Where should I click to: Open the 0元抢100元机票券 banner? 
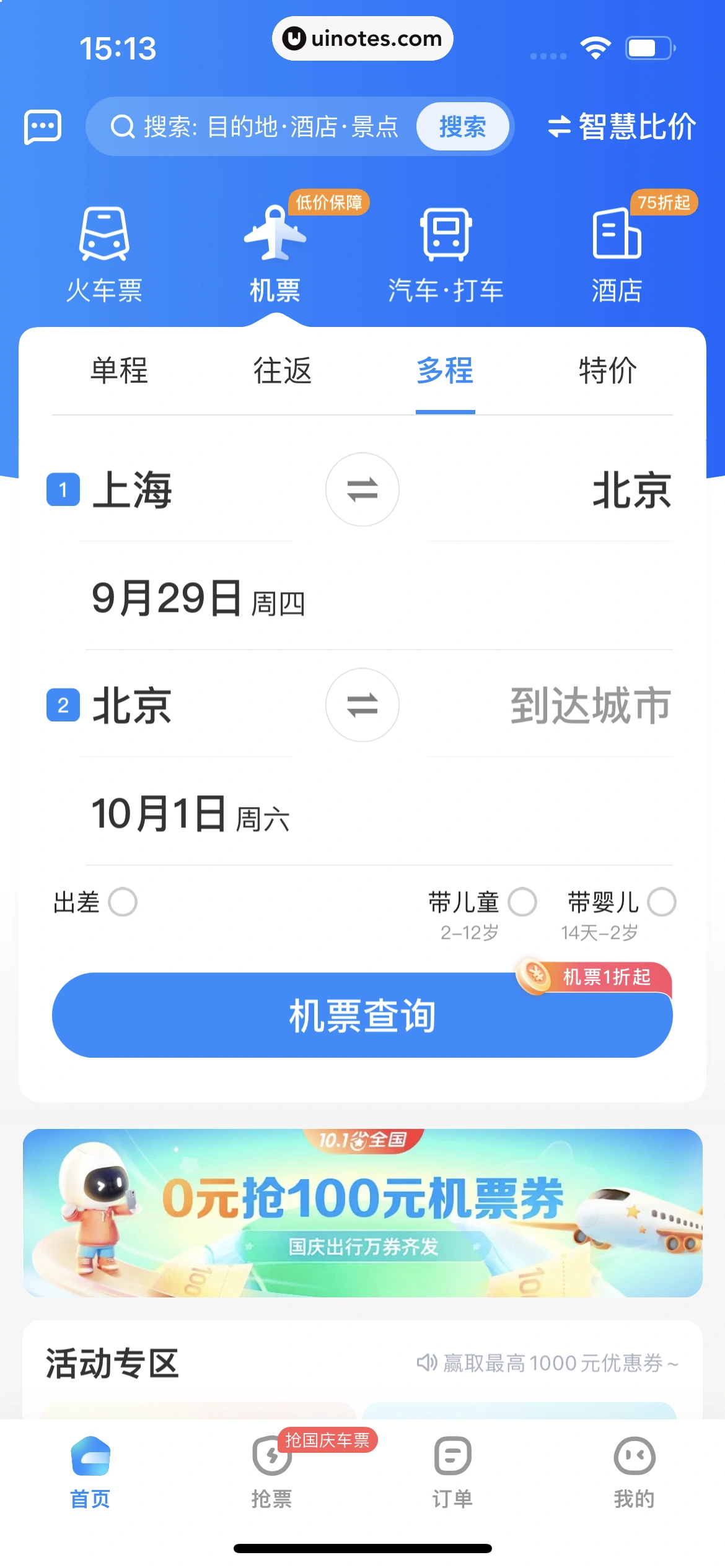tap(362, 1213)
